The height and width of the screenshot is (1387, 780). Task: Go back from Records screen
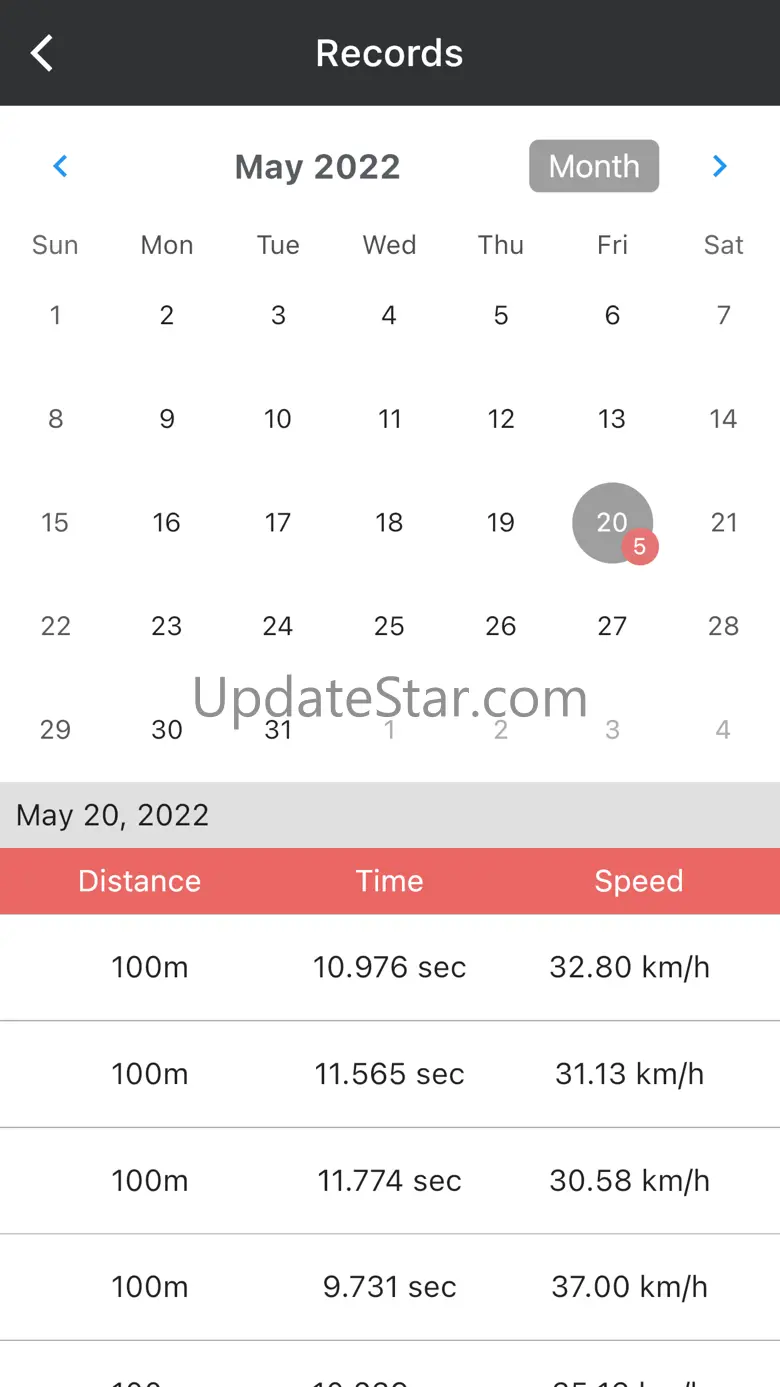(42, 53)
